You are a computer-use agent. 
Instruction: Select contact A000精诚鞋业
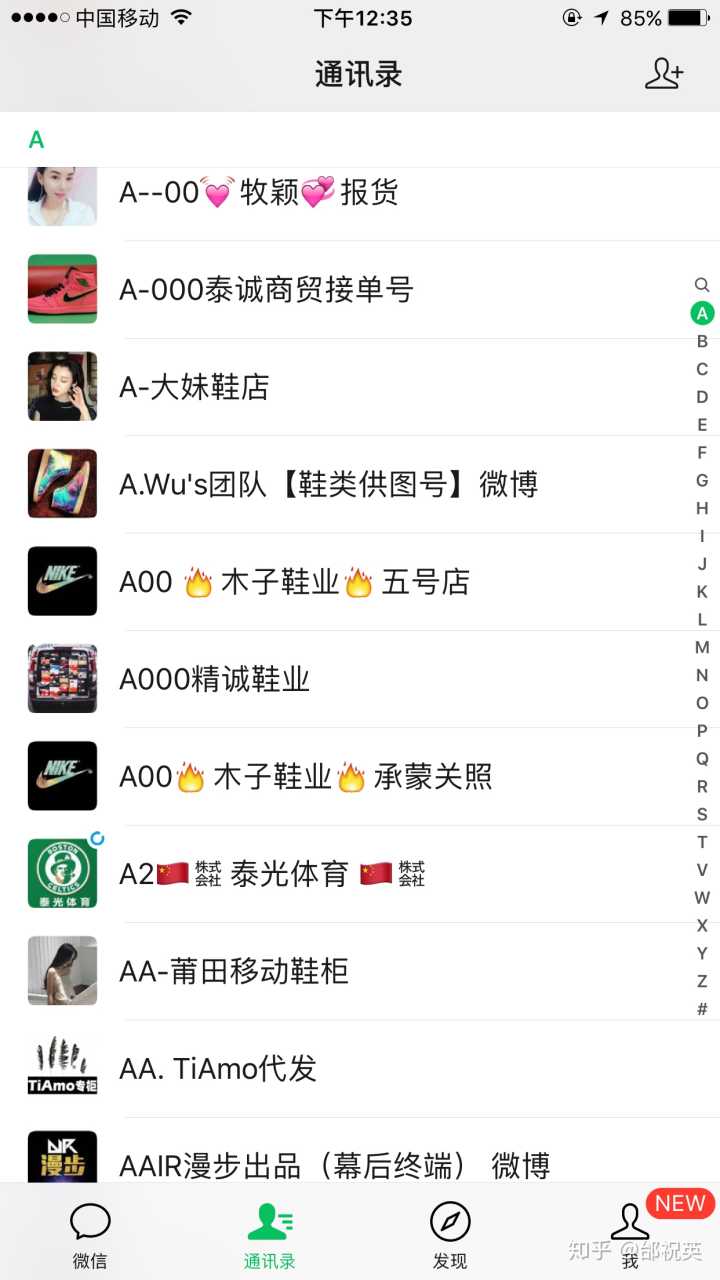(214, 680)
